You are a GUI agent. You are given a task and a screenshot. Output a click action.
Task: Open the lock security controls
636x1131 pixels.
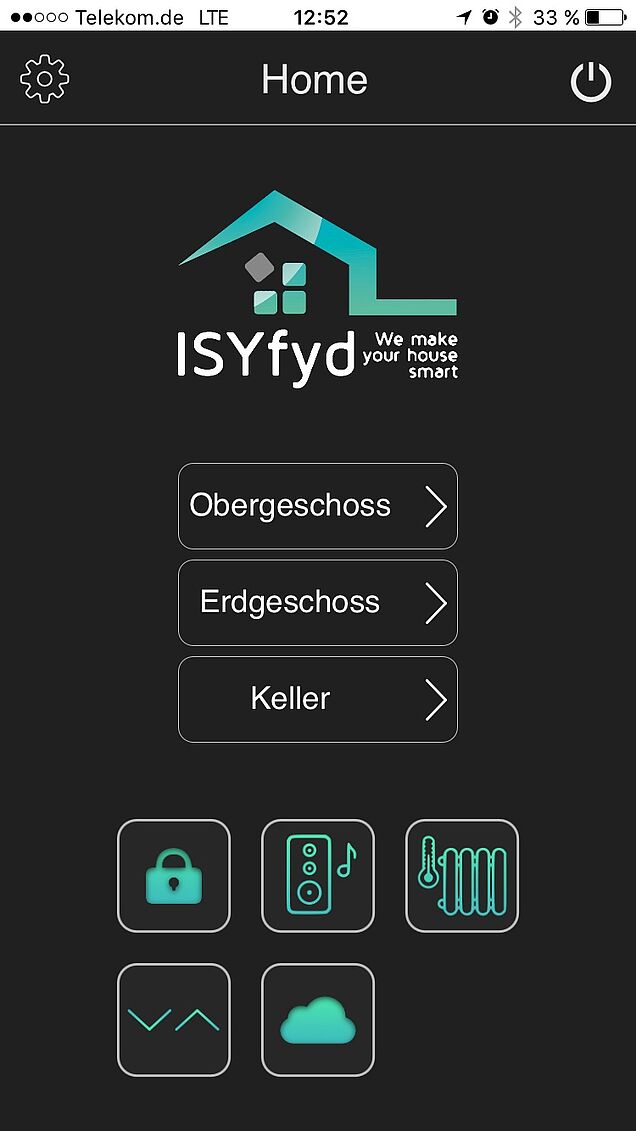click(x=174, y=876)
